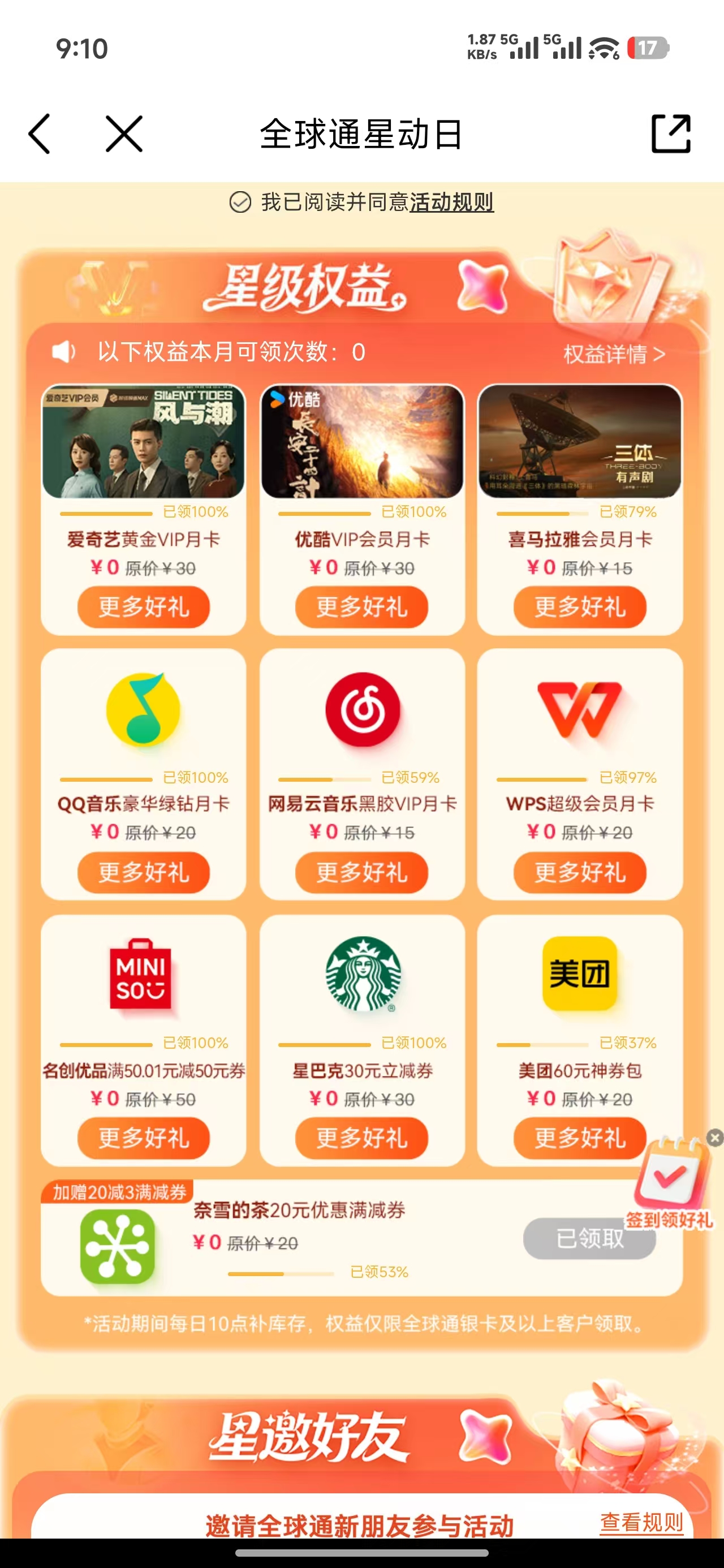This screenshot has width=724, height=1568.
Task: Toggle the 我已阅读并同意 agreement checkbox
Action: pyautogui.click(x=240, y=202)
